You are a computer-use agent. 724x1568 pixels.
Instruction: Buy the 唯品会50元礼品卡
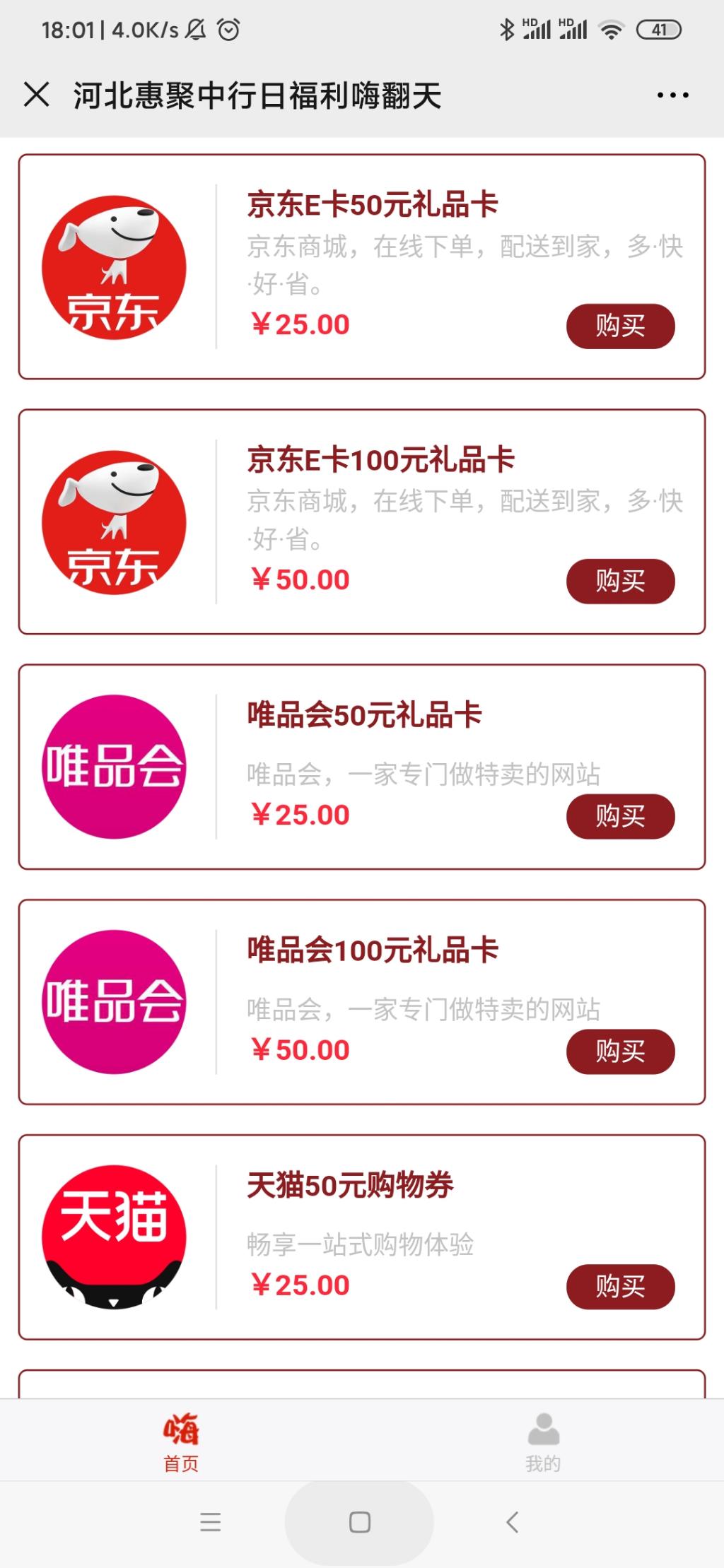point(620,816)
